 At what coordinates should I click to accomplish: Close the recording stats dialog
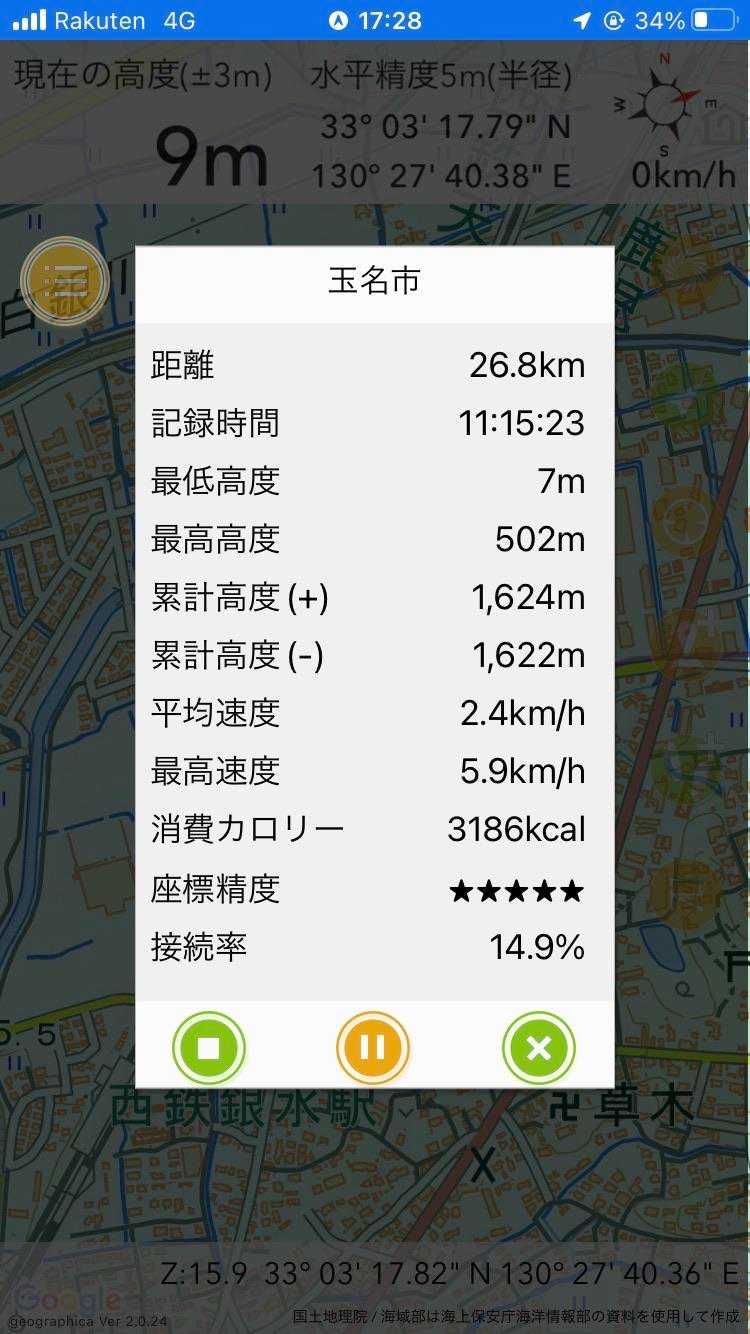(x=538, y=1047)
